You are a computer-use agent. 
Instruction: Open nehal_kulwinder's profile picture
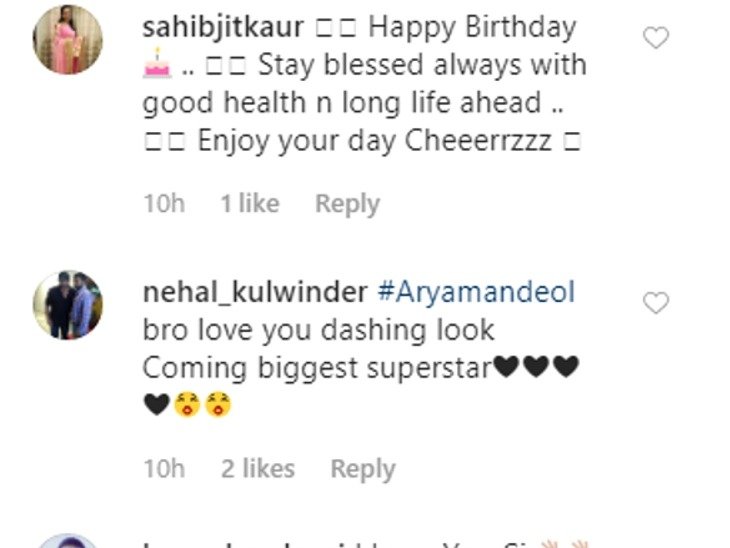68,304
